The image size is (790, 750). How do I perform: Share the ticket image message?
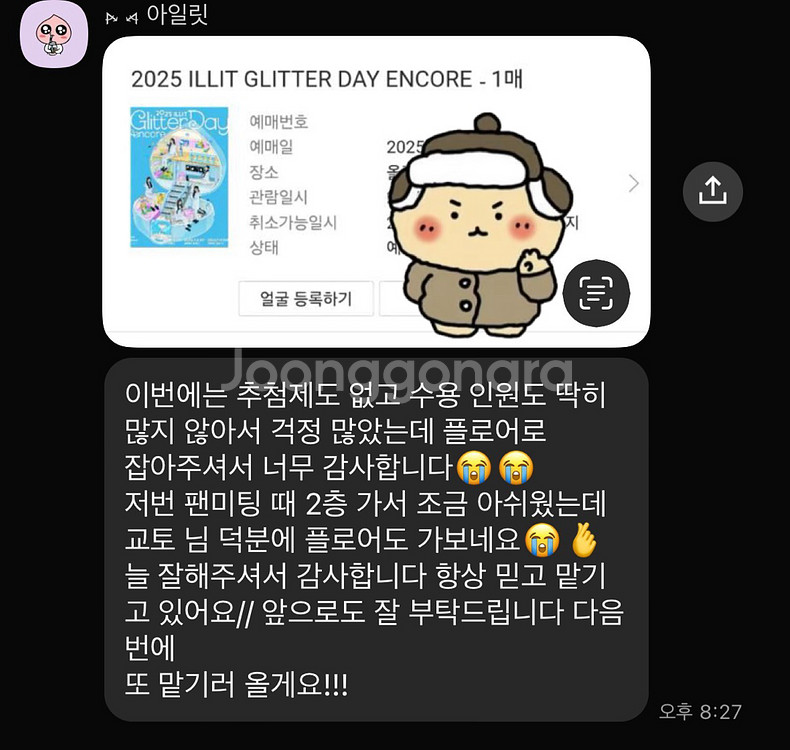pyautogui.click(x=712, y=191)
